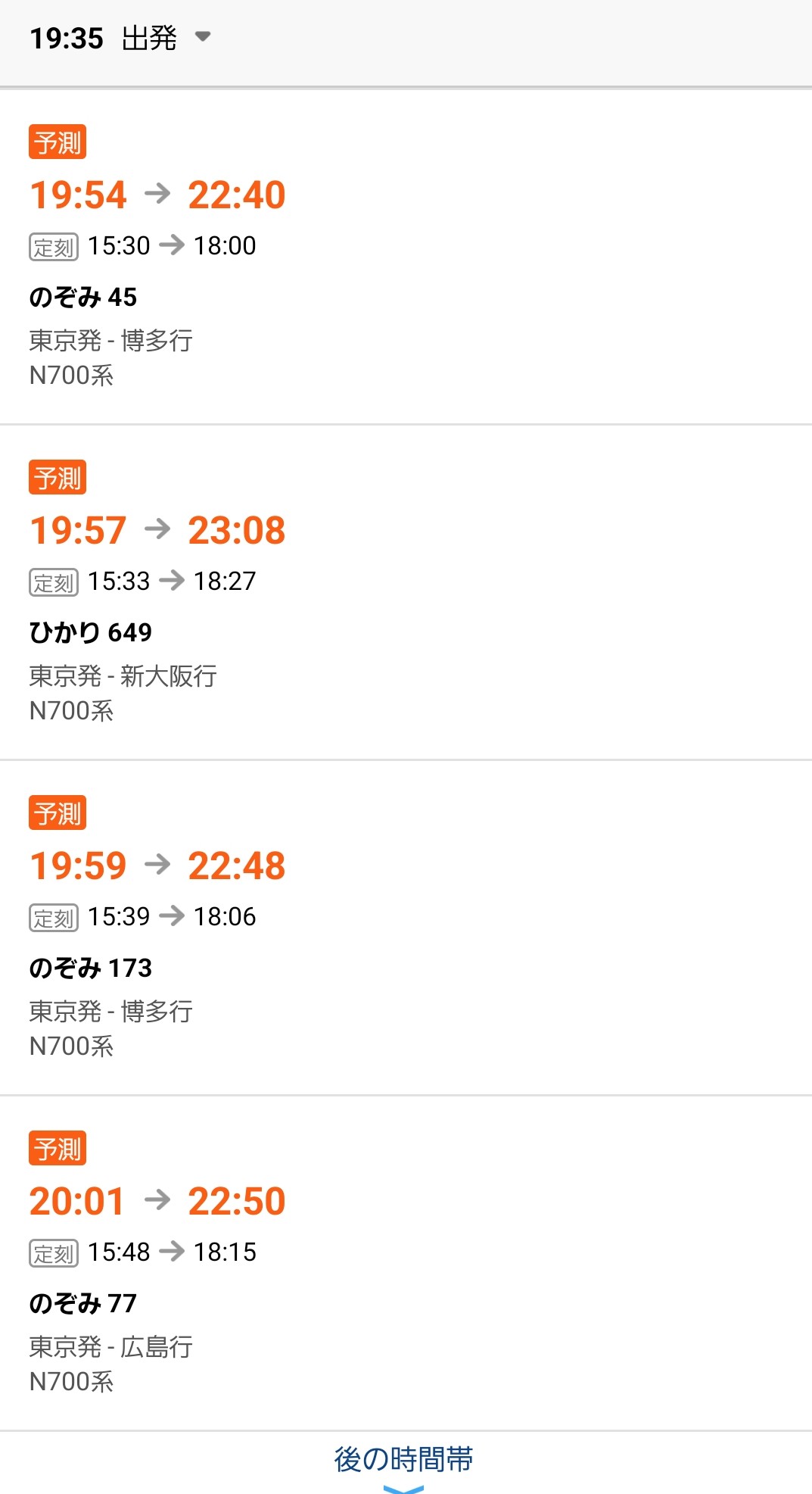Click the N700系 label under のぞみ 45

71,375
